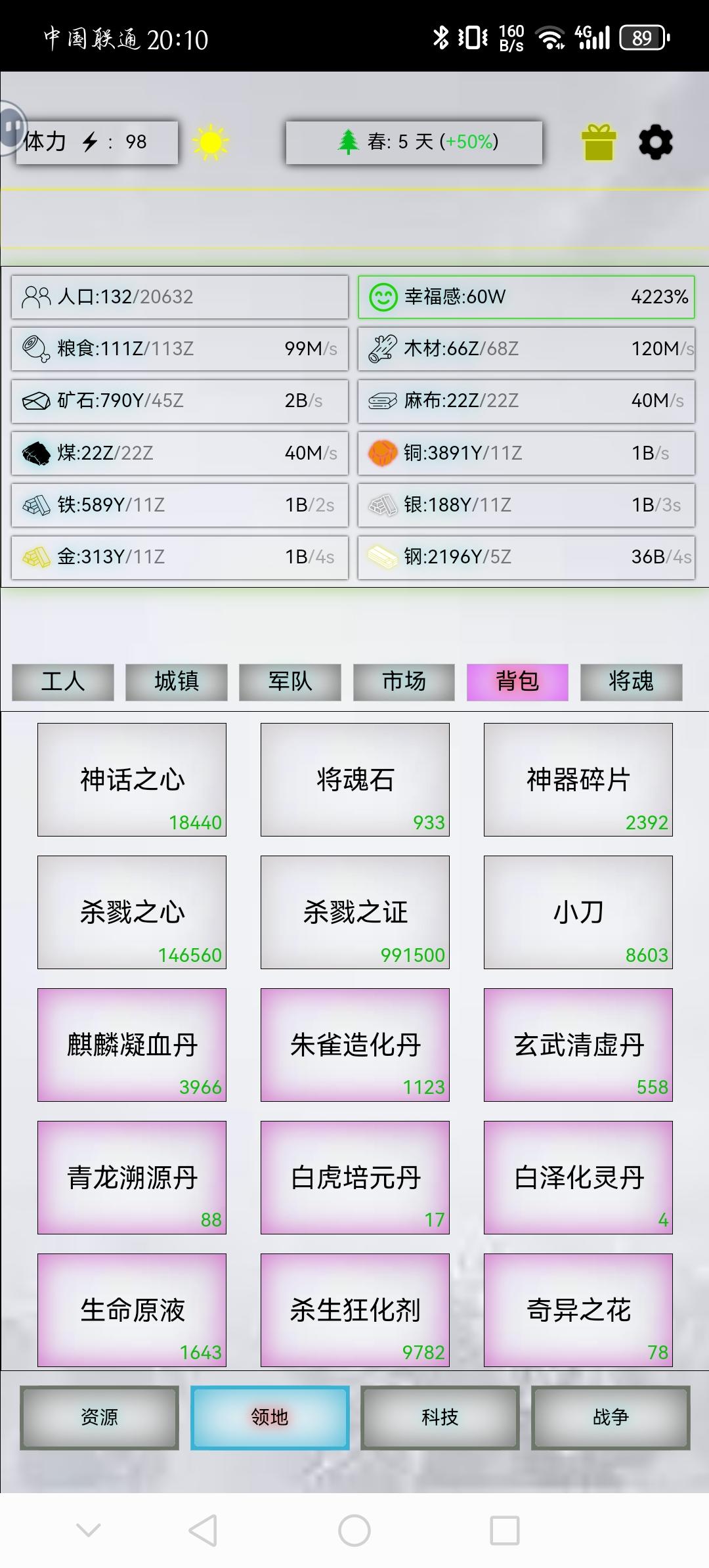Screen dimensions: 709x1568
Task: Select the 神话之心 item
Action: 131,779
